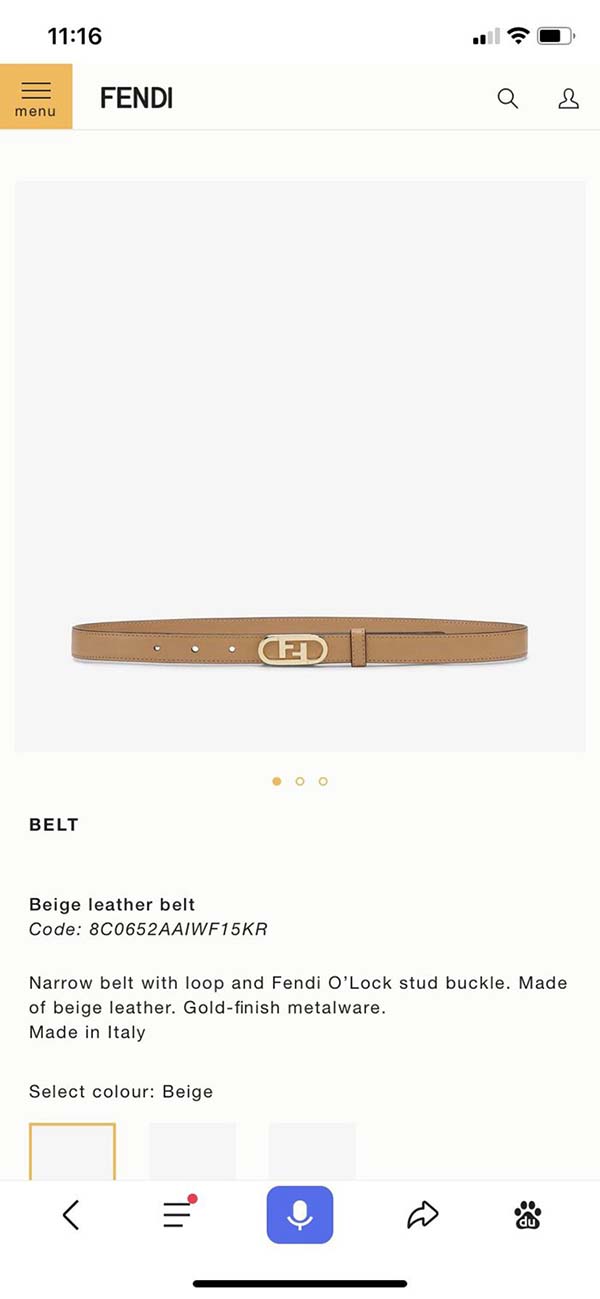Open the account profile icon

pyautogui.click(x=568, y=98)
